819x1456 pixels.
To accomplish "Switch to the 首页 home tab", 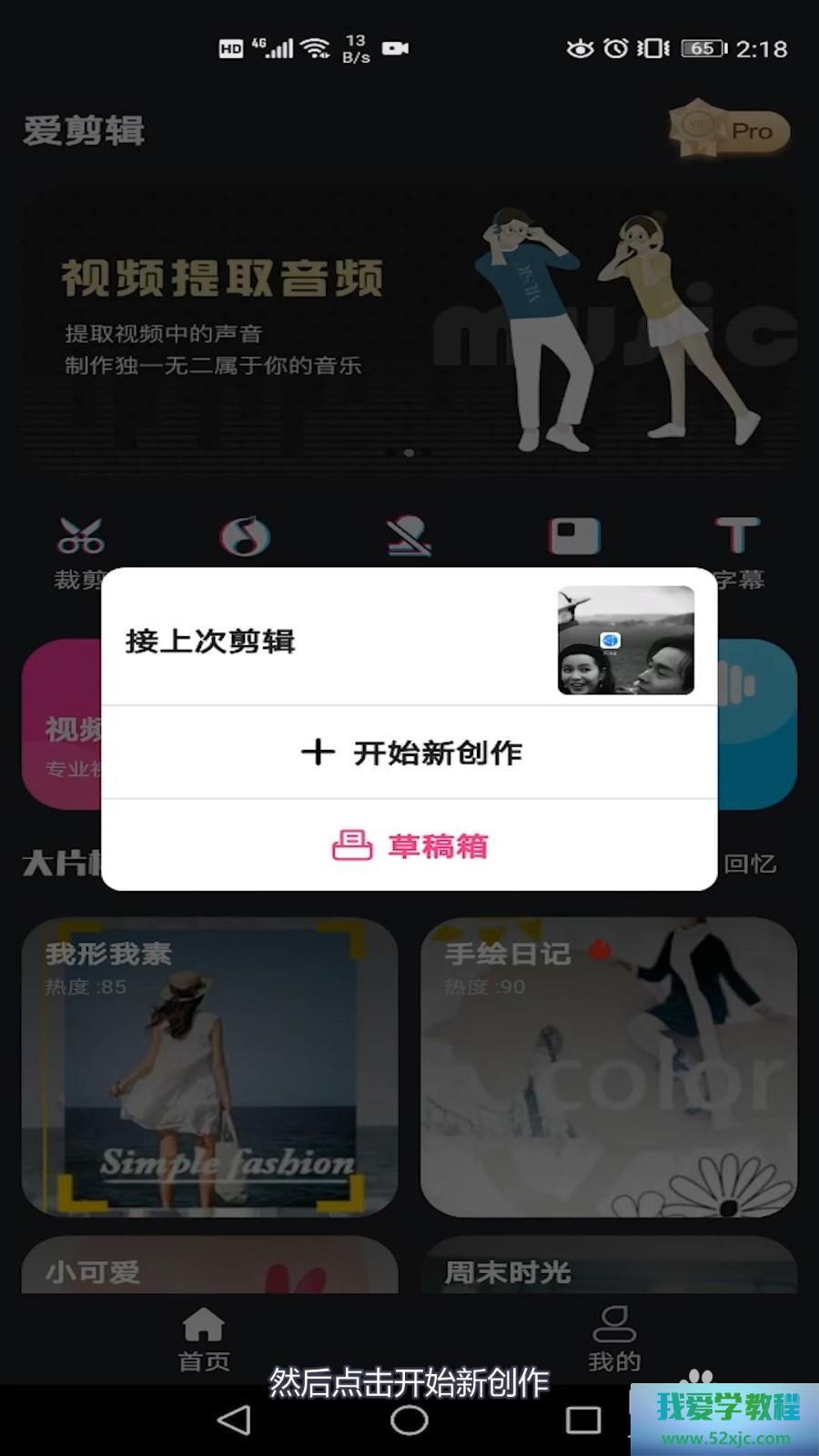I will click(204, 1340).
